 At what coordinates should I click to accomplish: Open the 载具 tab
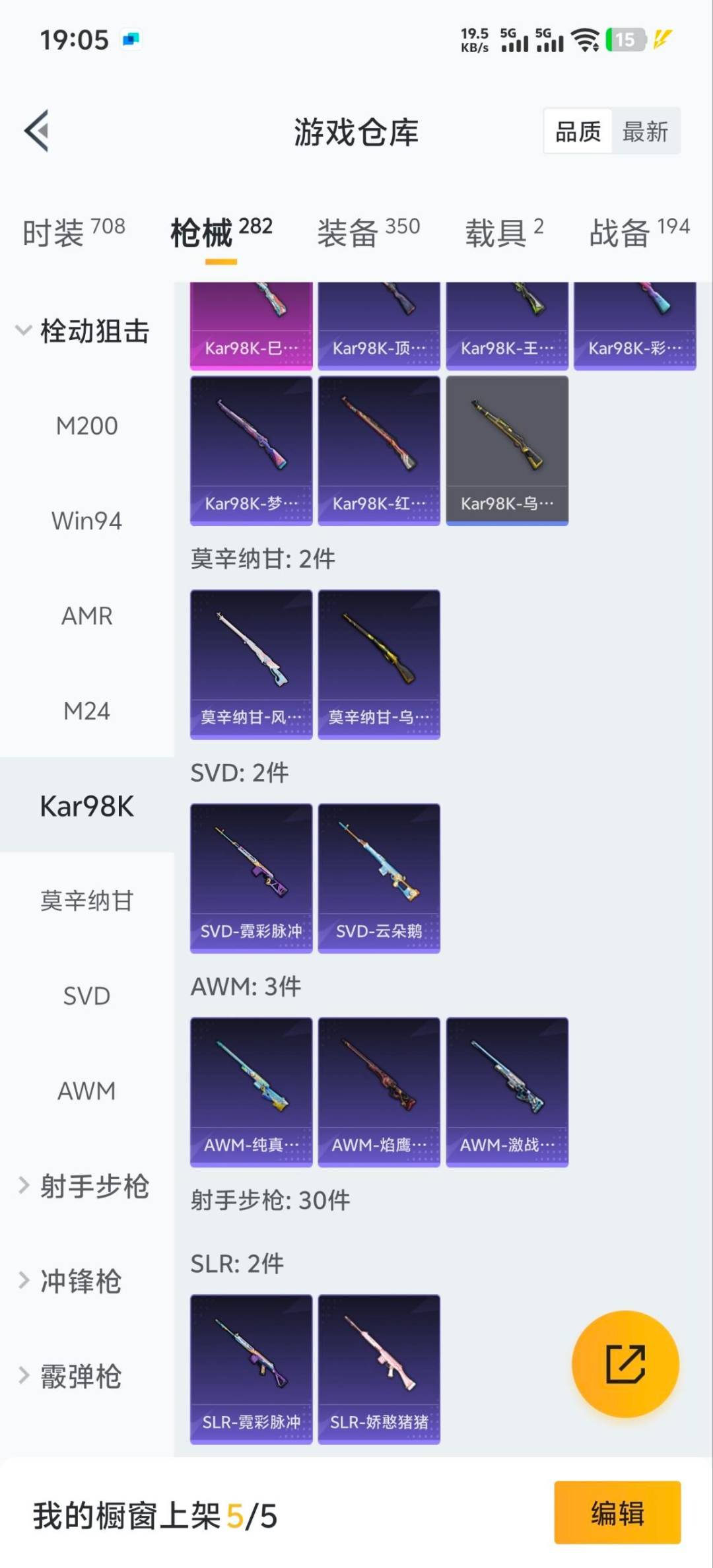pyautogui.click(x=504, y=232)
